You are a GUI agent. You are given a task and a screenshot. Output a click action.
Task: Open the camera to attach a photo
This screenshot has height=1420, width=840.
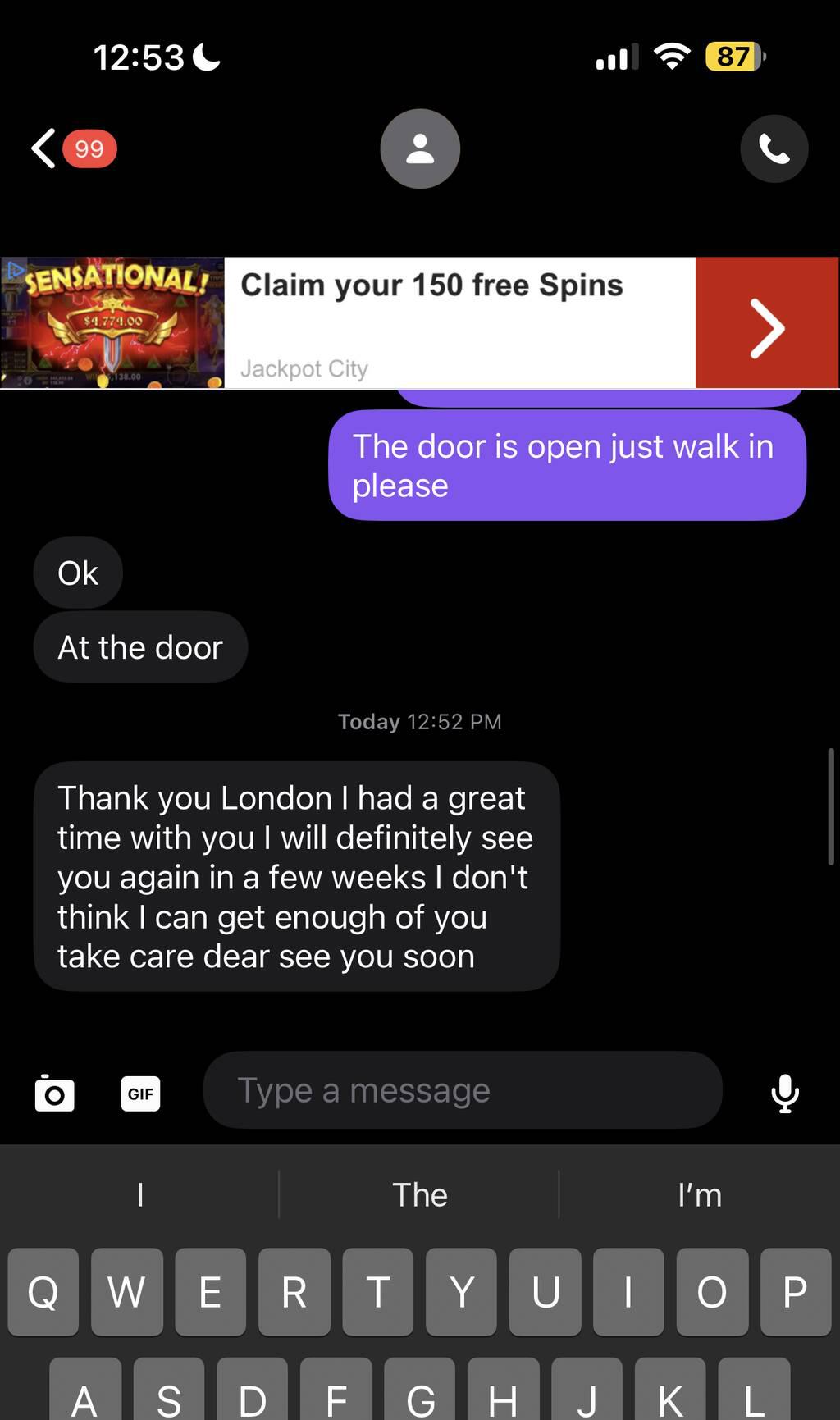coord(55,1093)
